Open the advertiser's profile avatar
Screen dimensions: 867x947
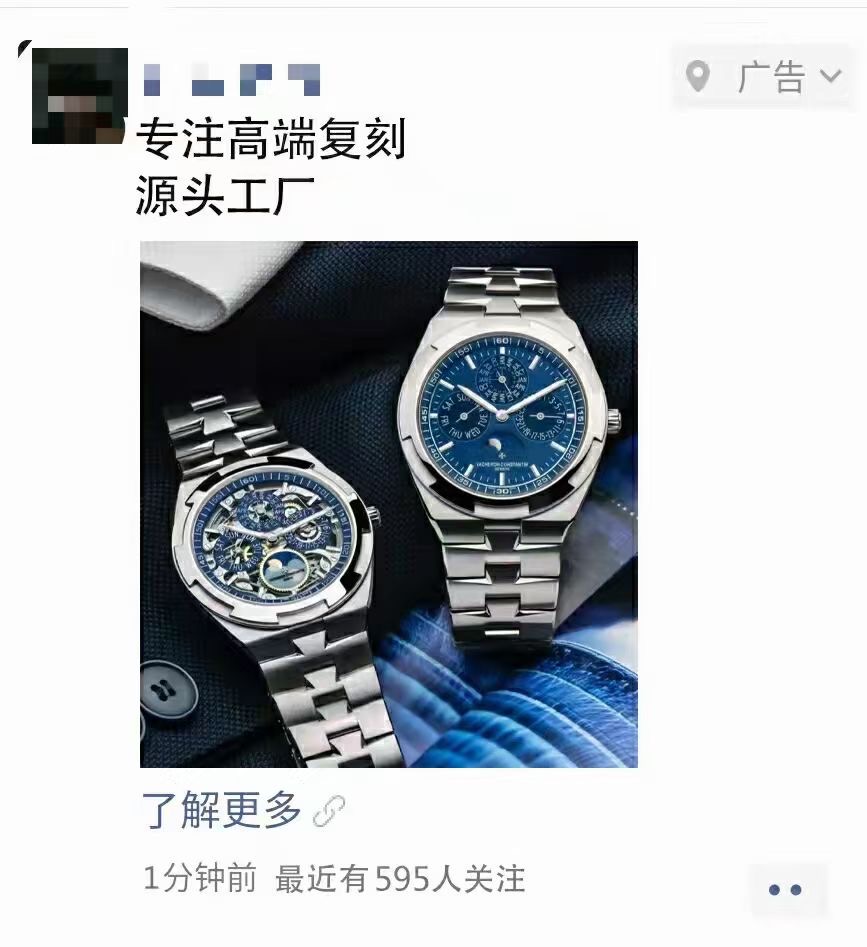tap(80, 96)
